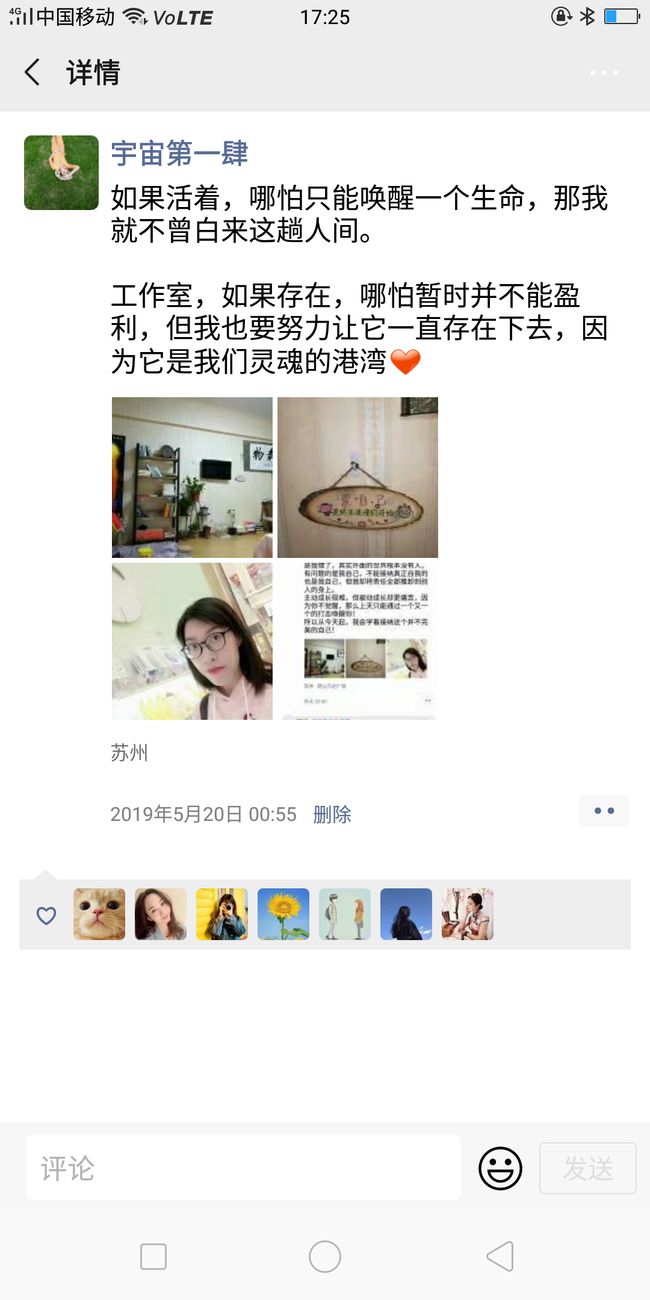The height and width of the screenshot is (1300, 650).
Task: View the selfie photo with glasses
Action: tap(192, 641)
